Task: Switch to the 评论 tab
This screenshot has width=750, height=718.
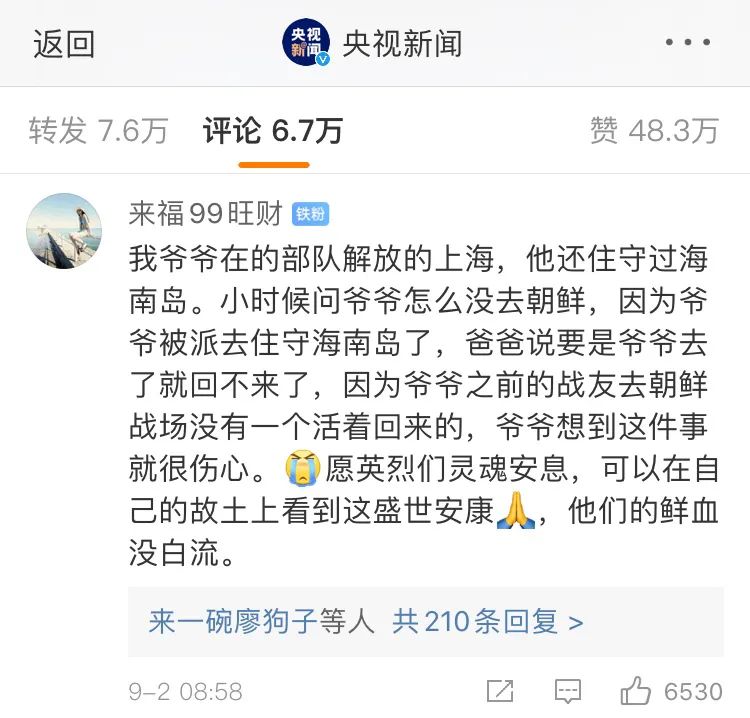Action: coord(273,131)
